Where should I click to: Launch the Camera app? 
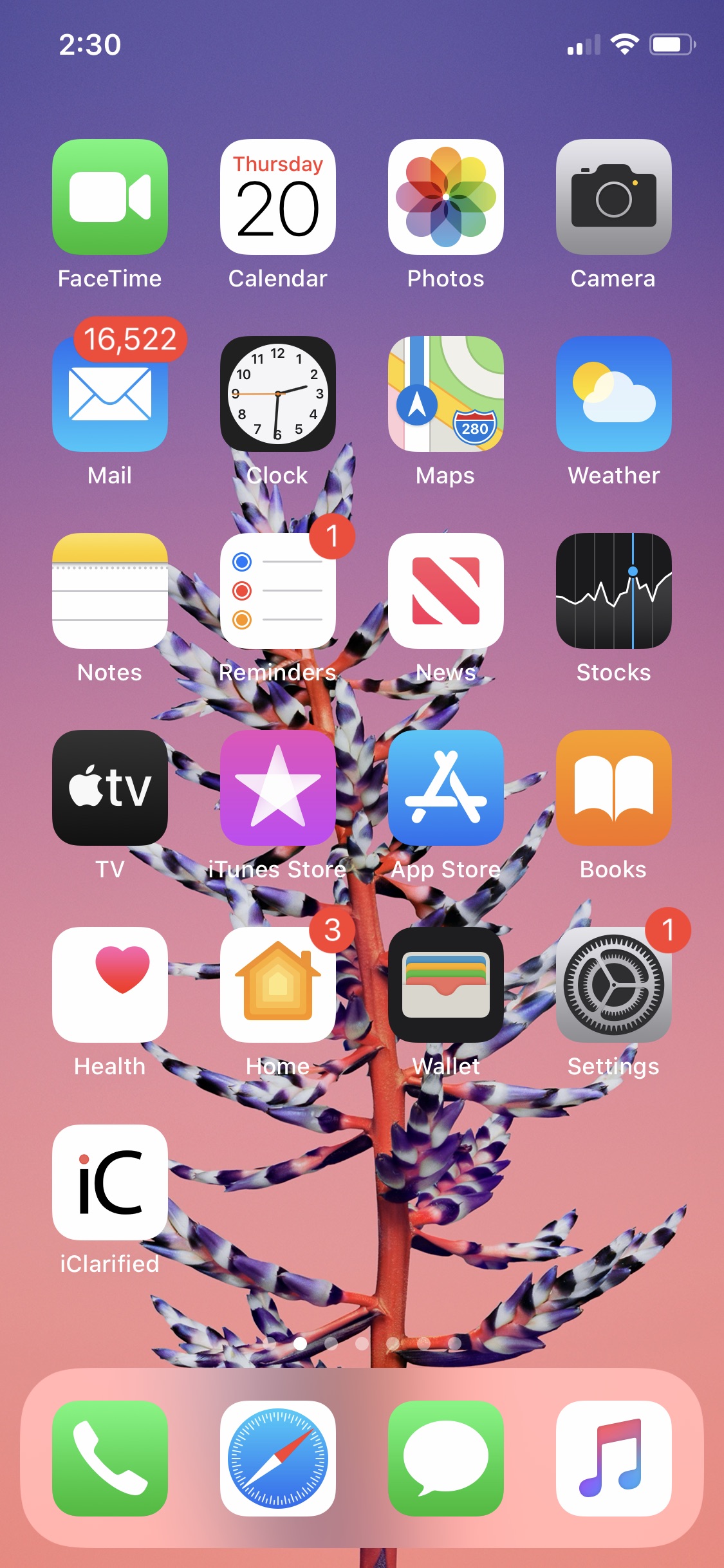[614, 197]
